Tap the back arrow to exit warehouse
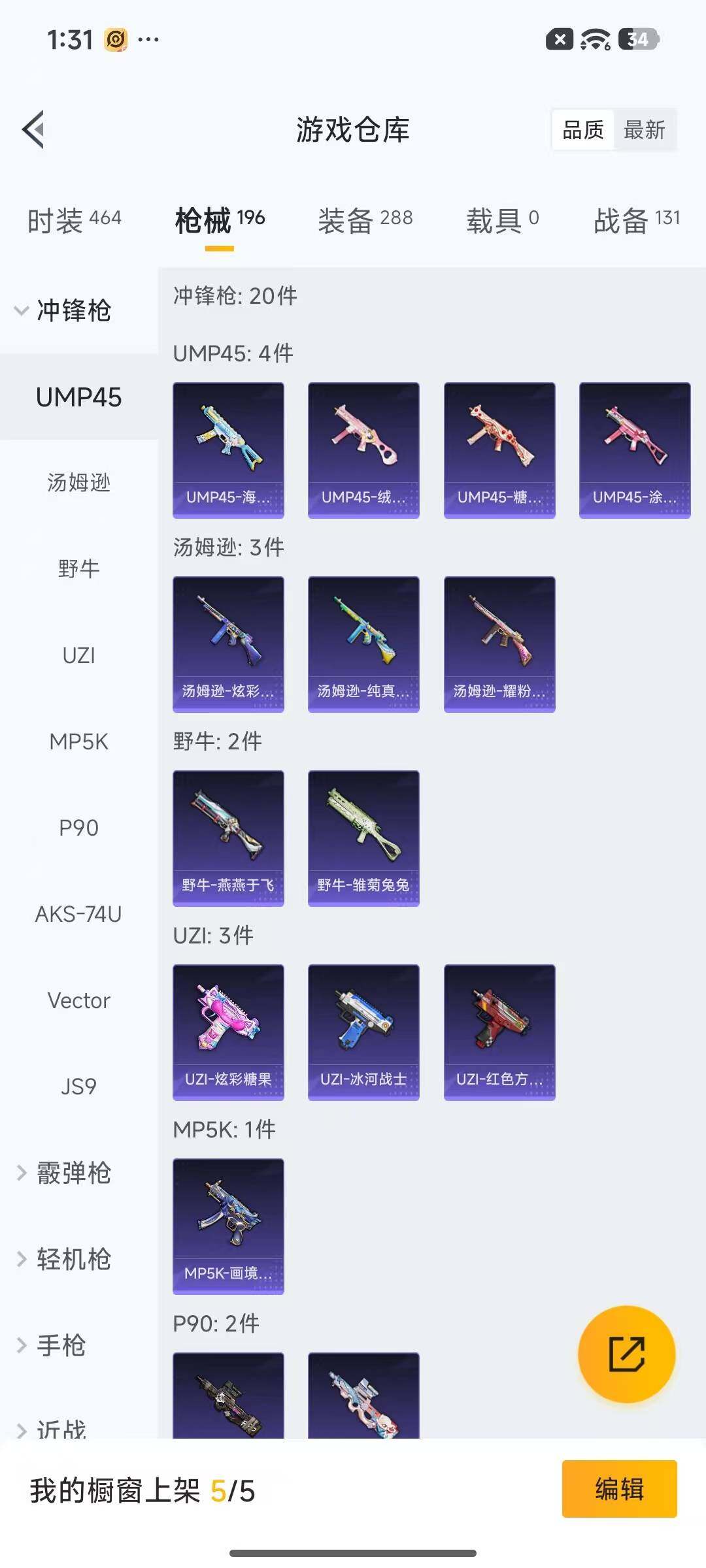Viewport: 706px width, 1568px height. pyautogui.click(x=34, y=129)
